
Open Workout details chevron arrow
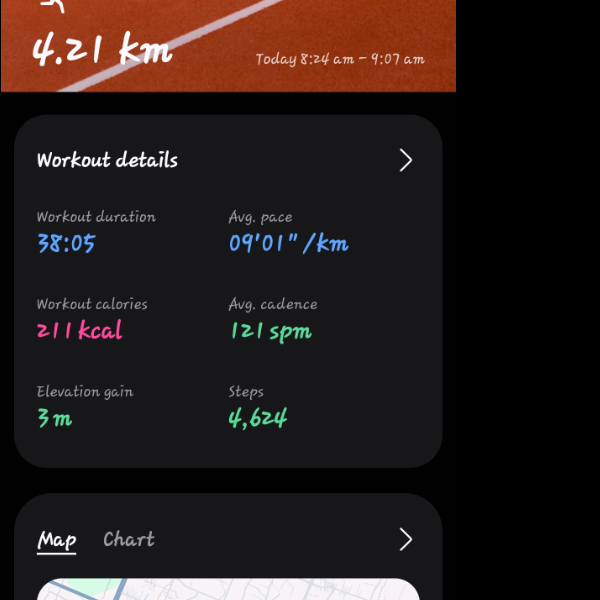coord(405,161)
